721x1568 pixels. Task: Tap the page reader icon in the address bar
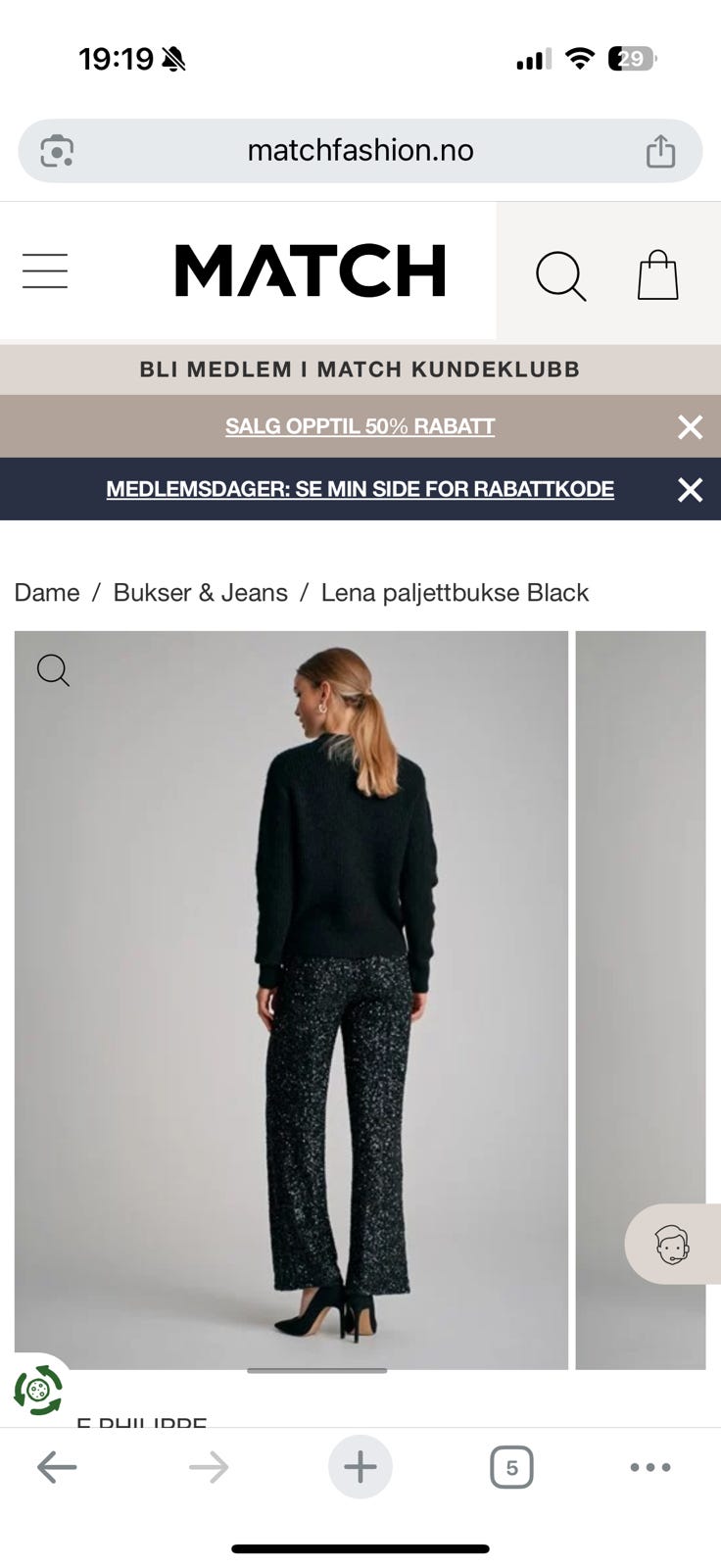pyautogui.click(x=57, y=150)
